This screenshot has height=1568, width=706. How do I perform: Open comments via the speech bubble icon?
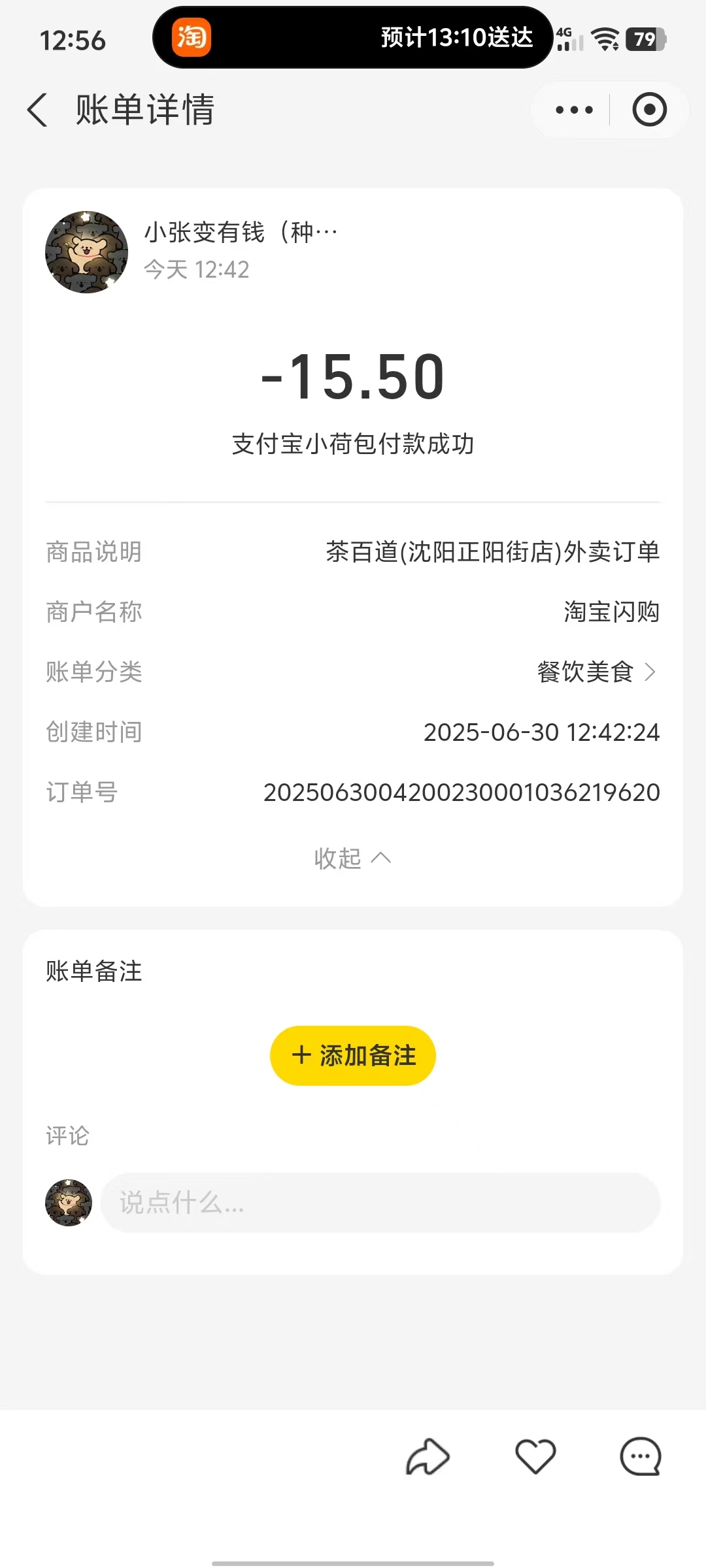pyautogui.click(x=640, y=1456)
